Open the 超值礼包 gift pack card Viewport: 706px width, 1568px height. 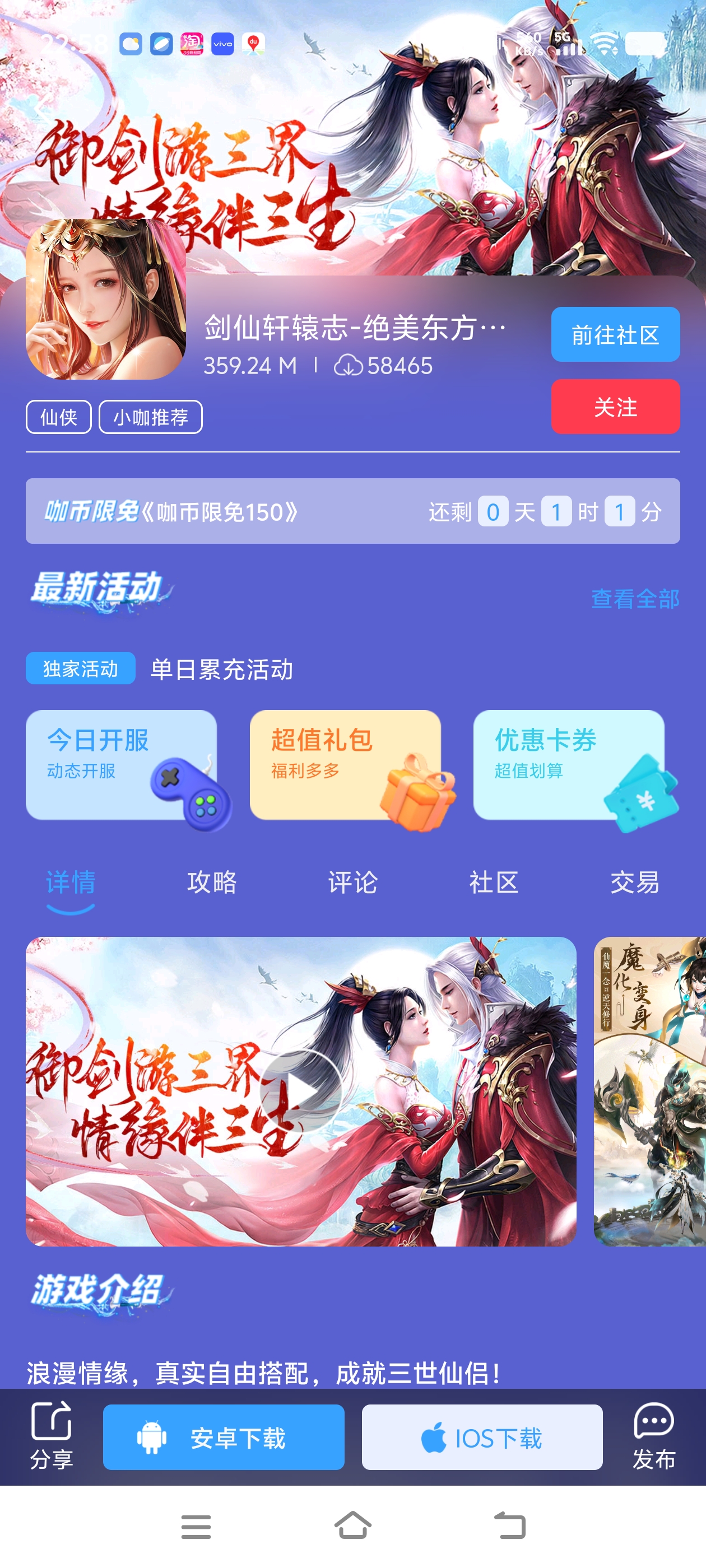345,764
